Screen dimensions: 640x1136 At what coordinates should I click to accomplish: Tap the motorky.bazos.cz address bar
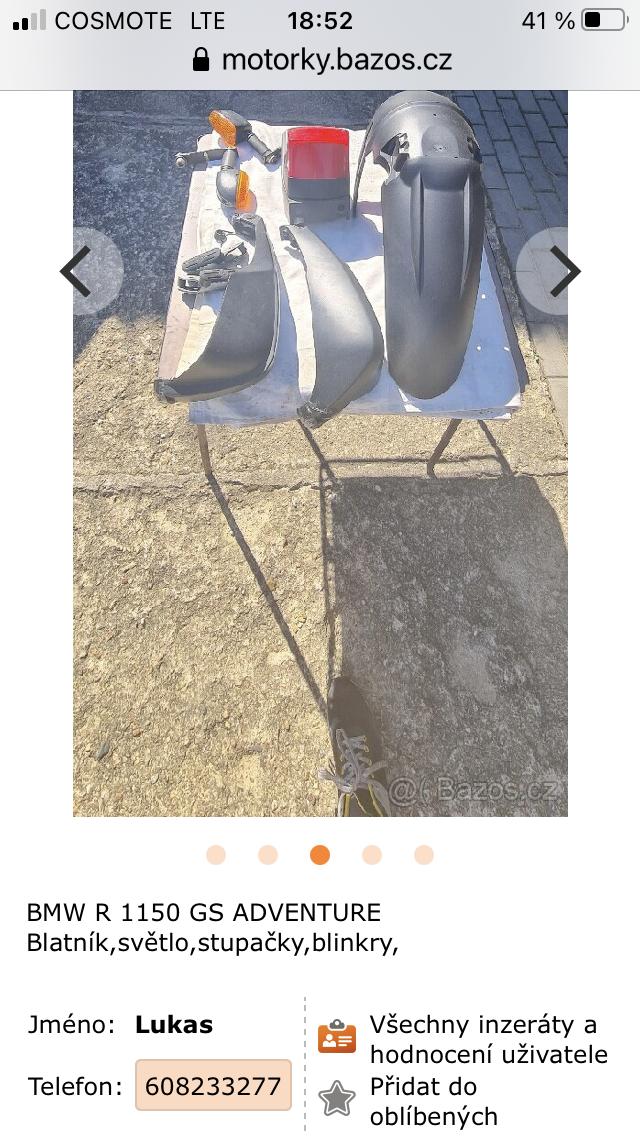322,60
